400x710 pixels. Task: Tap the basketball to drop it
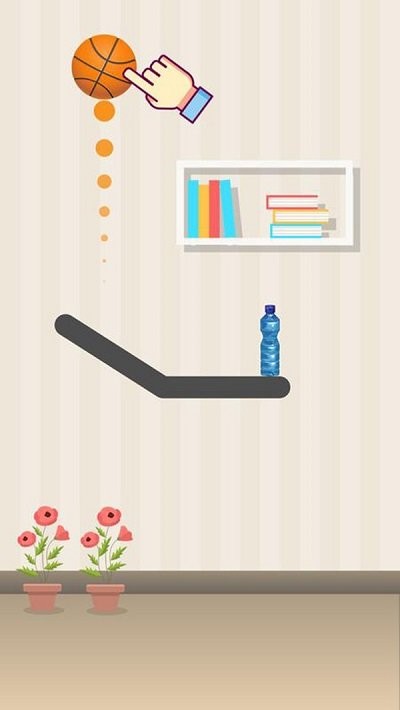[104, 67]
